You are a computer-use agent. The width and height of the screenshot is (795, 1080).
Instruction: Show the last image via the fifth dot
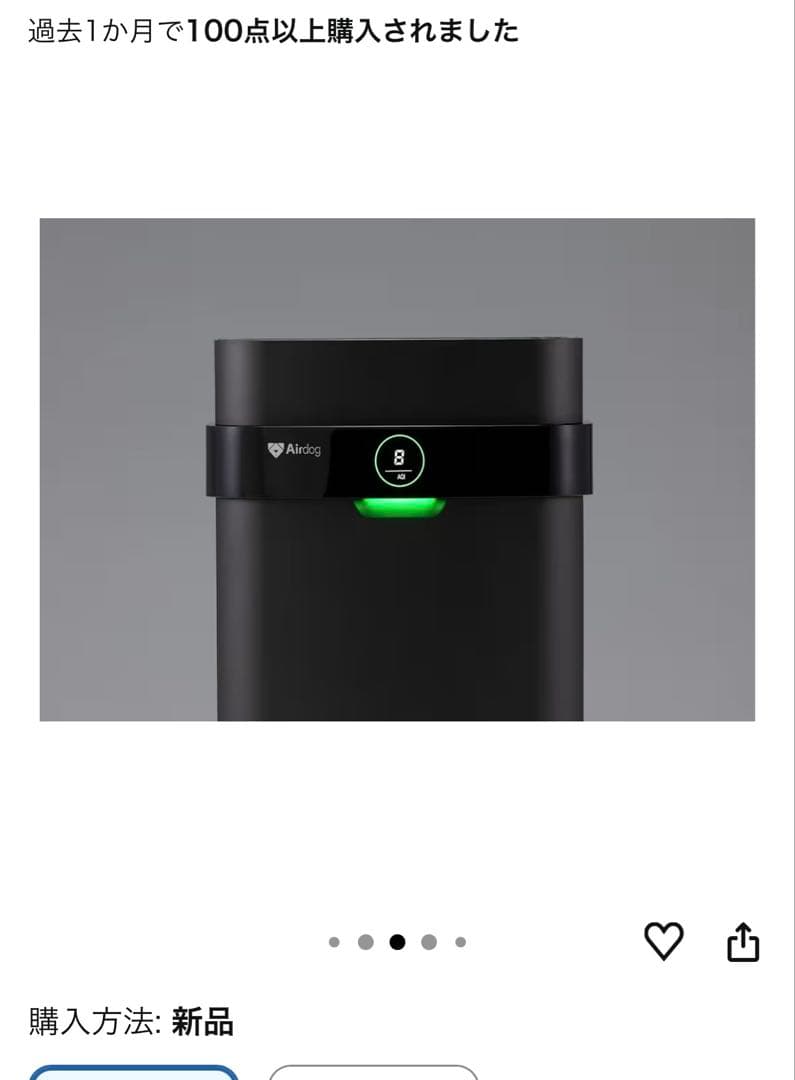pos(461,940)
